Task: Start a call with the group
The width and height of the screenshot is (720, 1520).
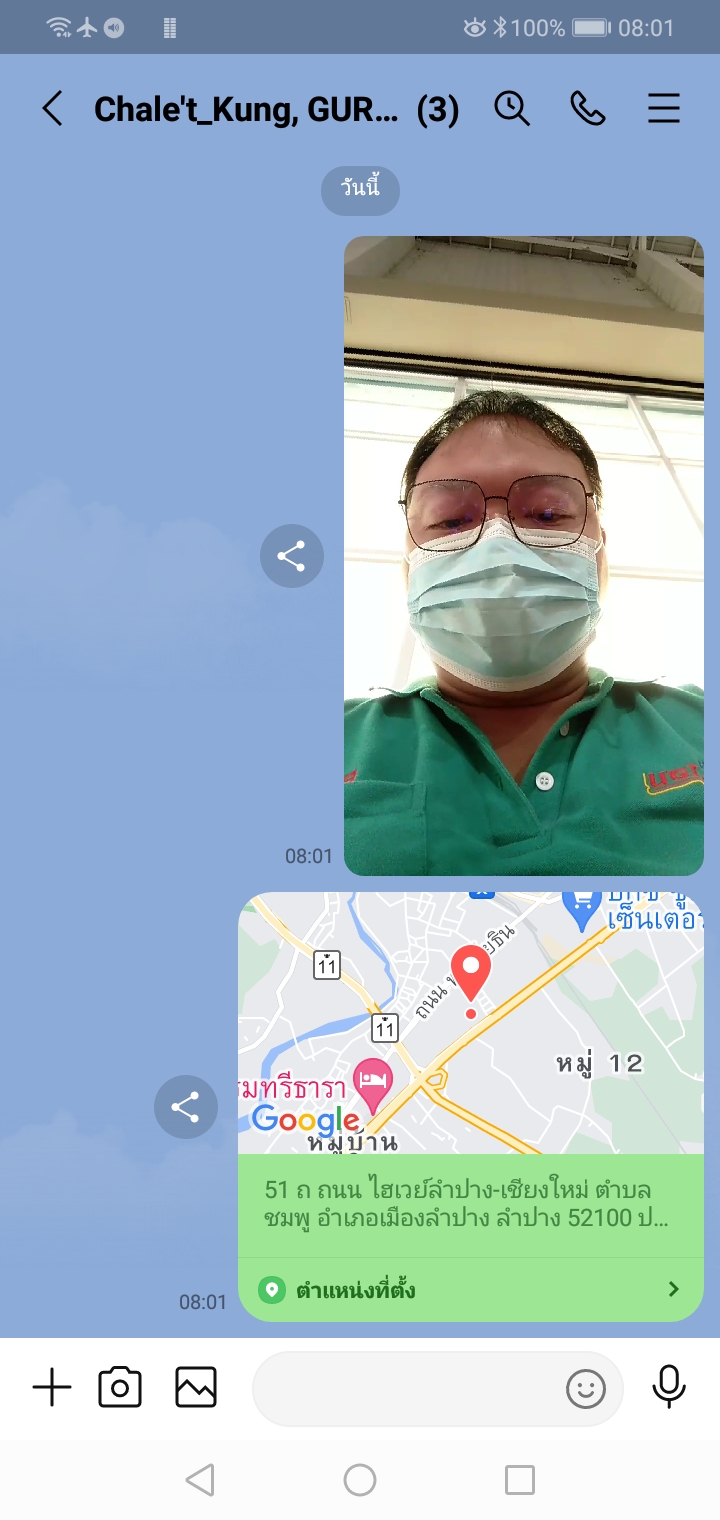Action: pyautogui.click(x=588, y=108)
